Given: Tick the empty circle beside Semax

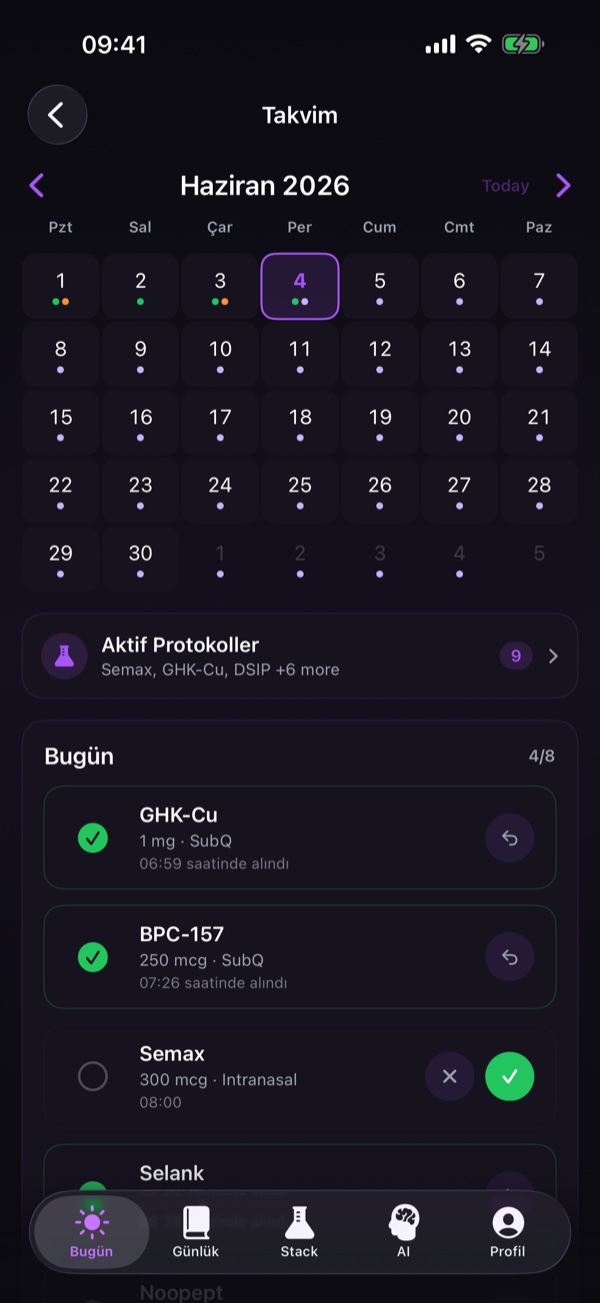Looking at the screenshot, I should point(93,1076).
